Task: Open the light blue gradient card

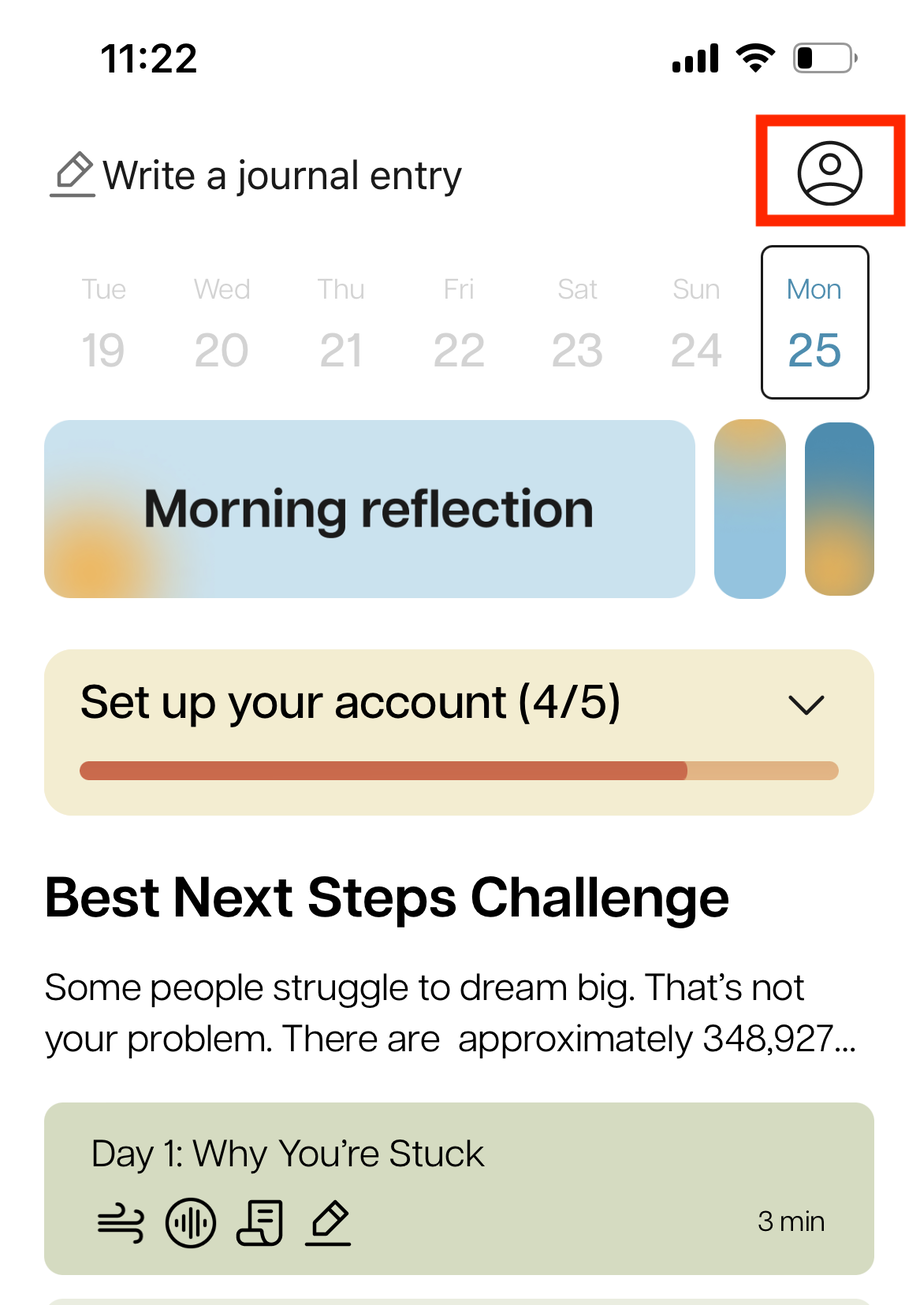Action: coord(750,509)
